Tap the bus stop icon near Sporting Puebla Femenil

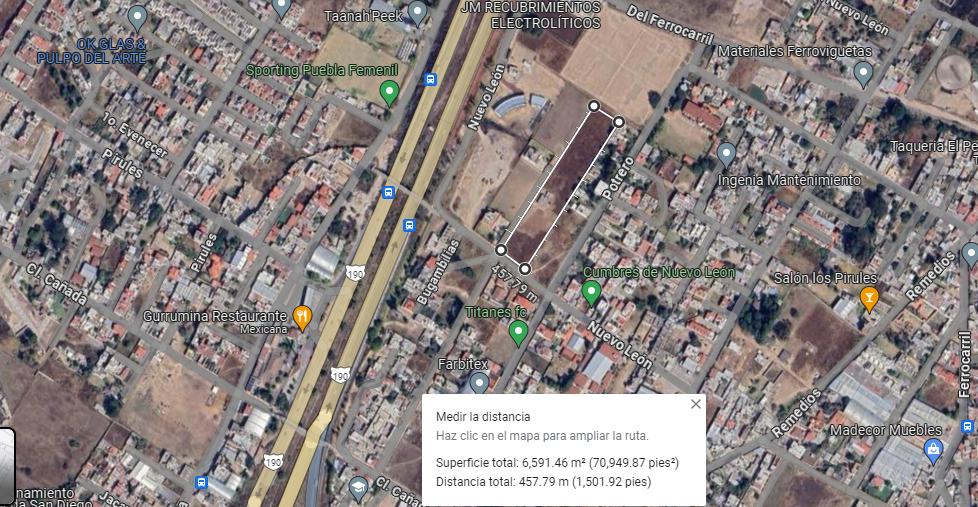pos(431,79)
